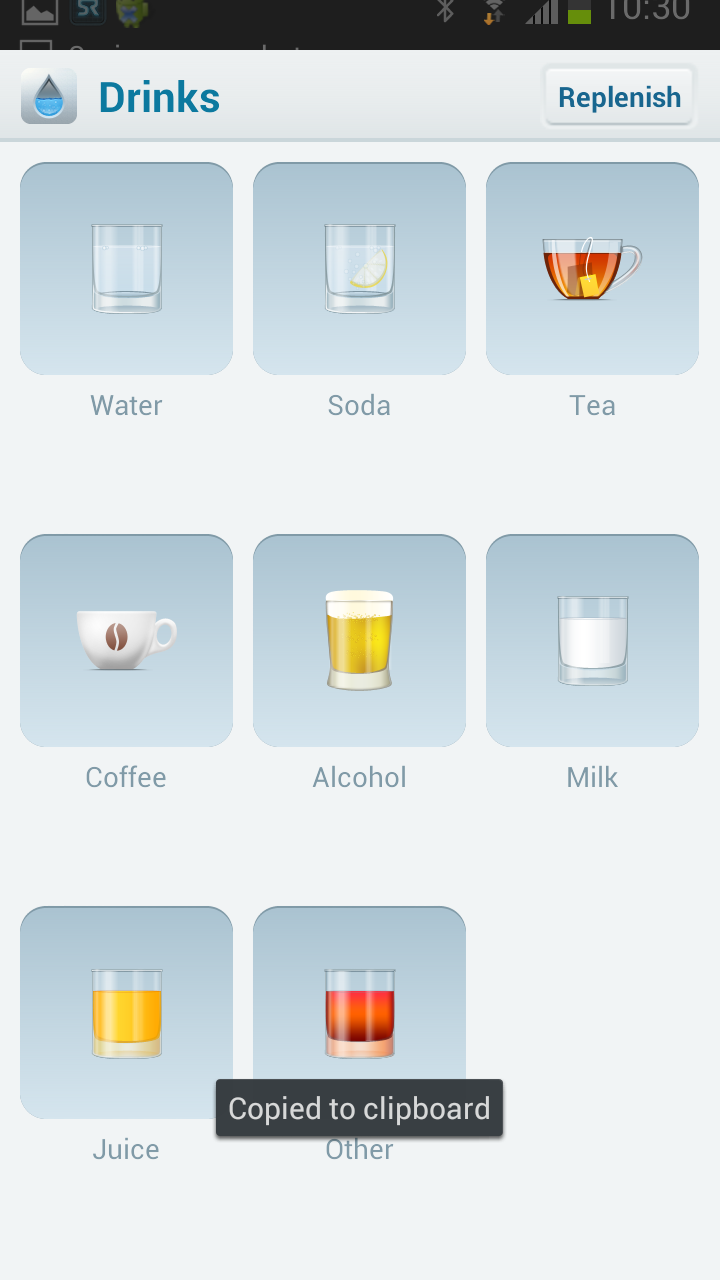
Task: Select the Milk label text
Action: (x=592, y=777)
